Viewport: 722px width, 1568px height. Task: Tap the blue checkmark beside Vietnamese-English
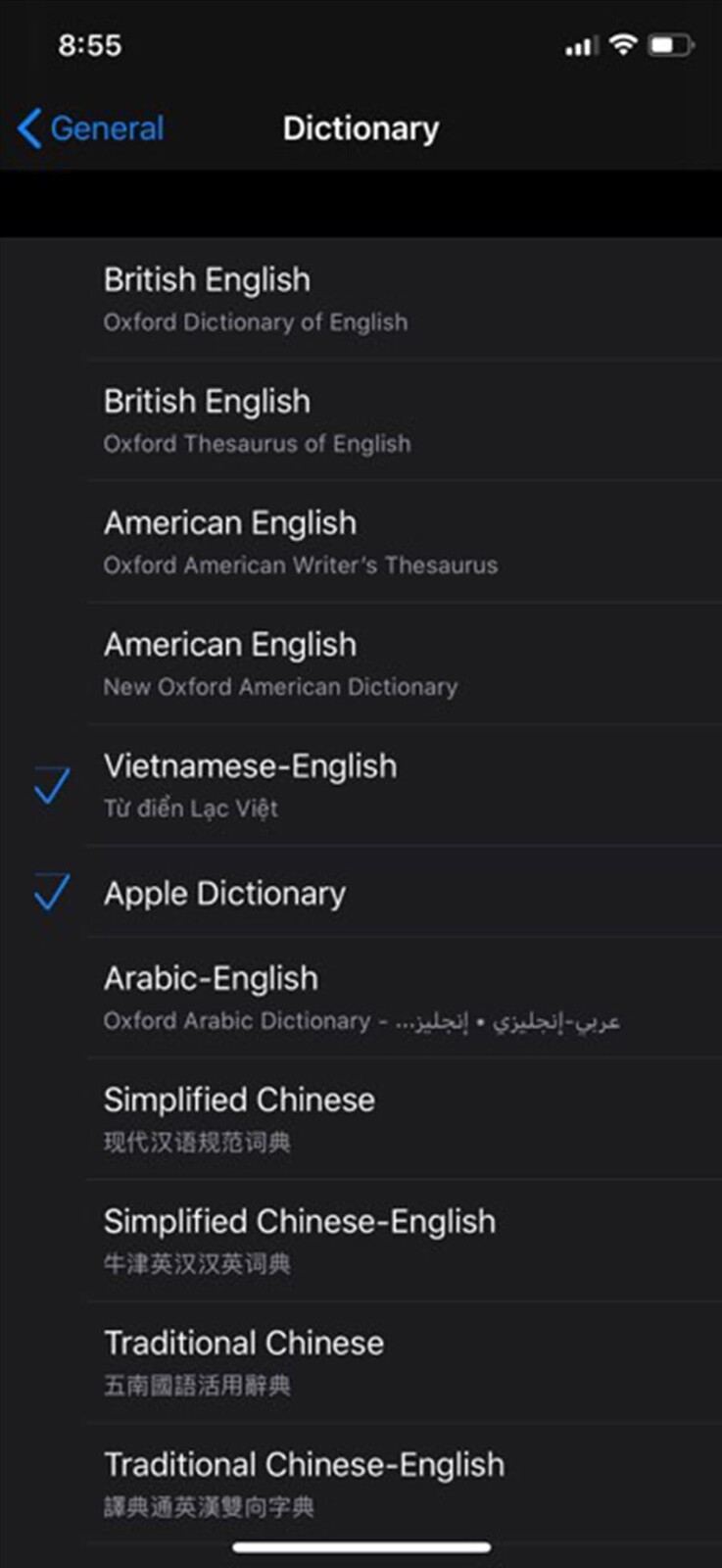(50, 784)
